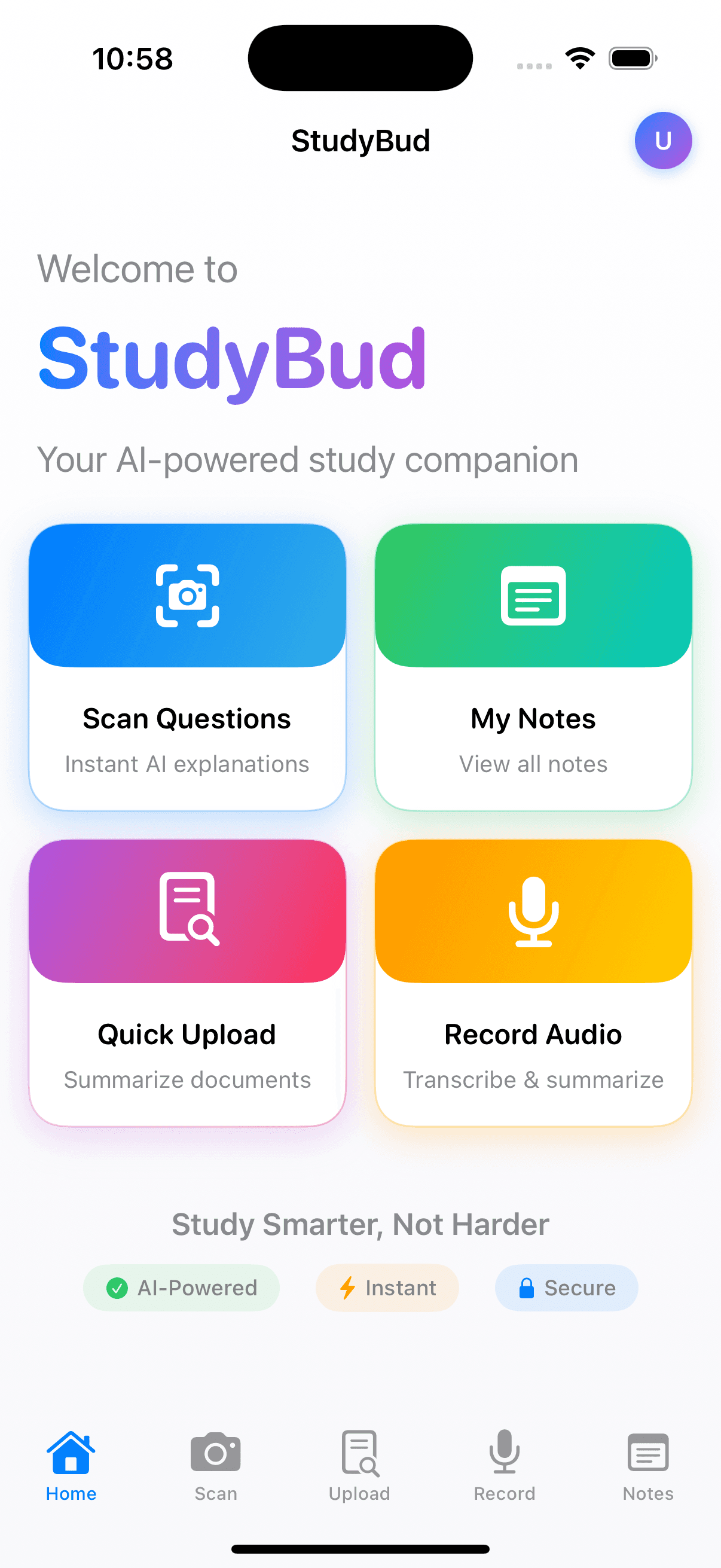The width and height of the screenshot is (721, 1568).
Task: Go to the Home tab
Action: 71,1466
